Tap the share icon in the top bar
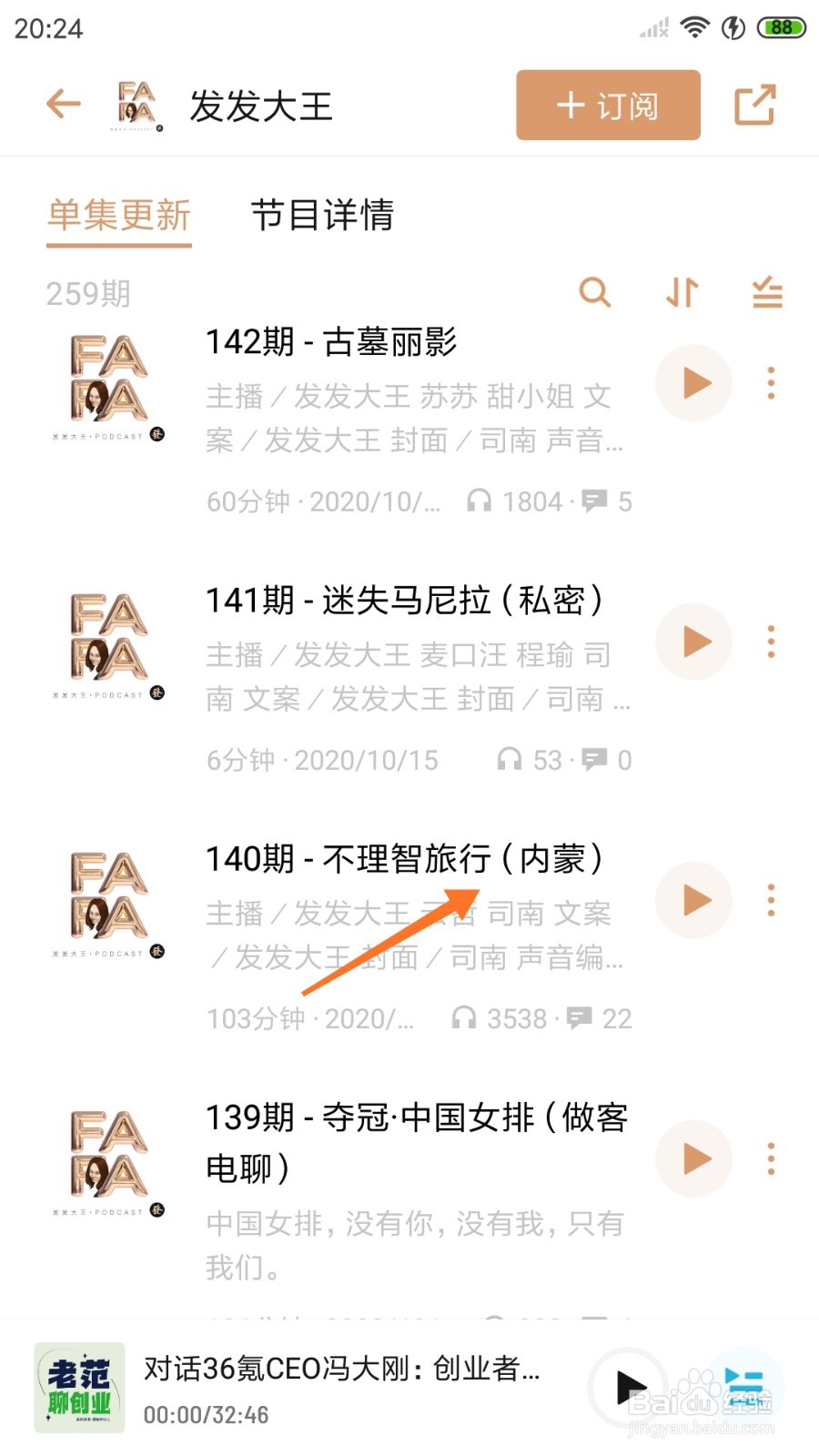 (755, 104)
